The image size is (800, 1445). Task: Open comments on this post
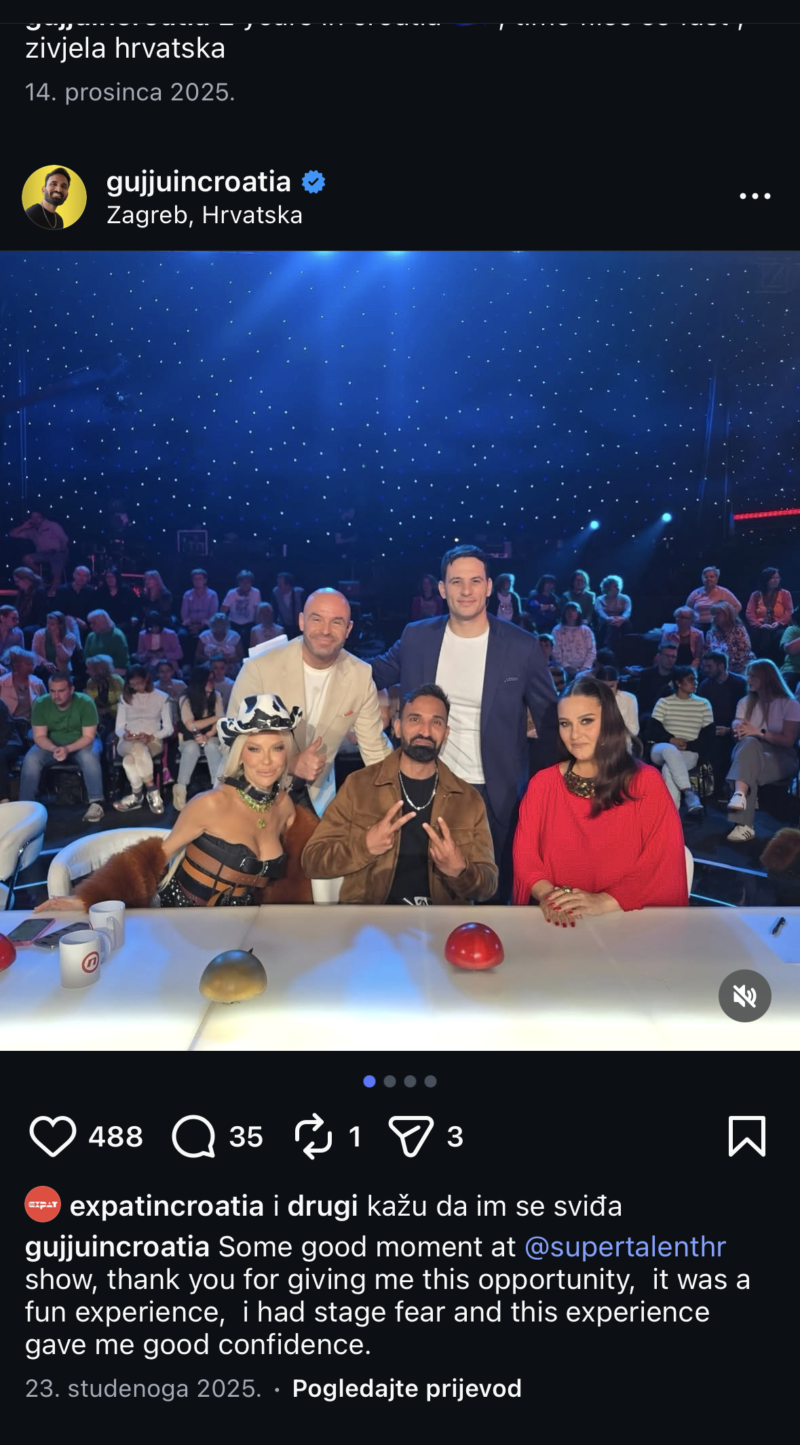[x=194, y=1137]
